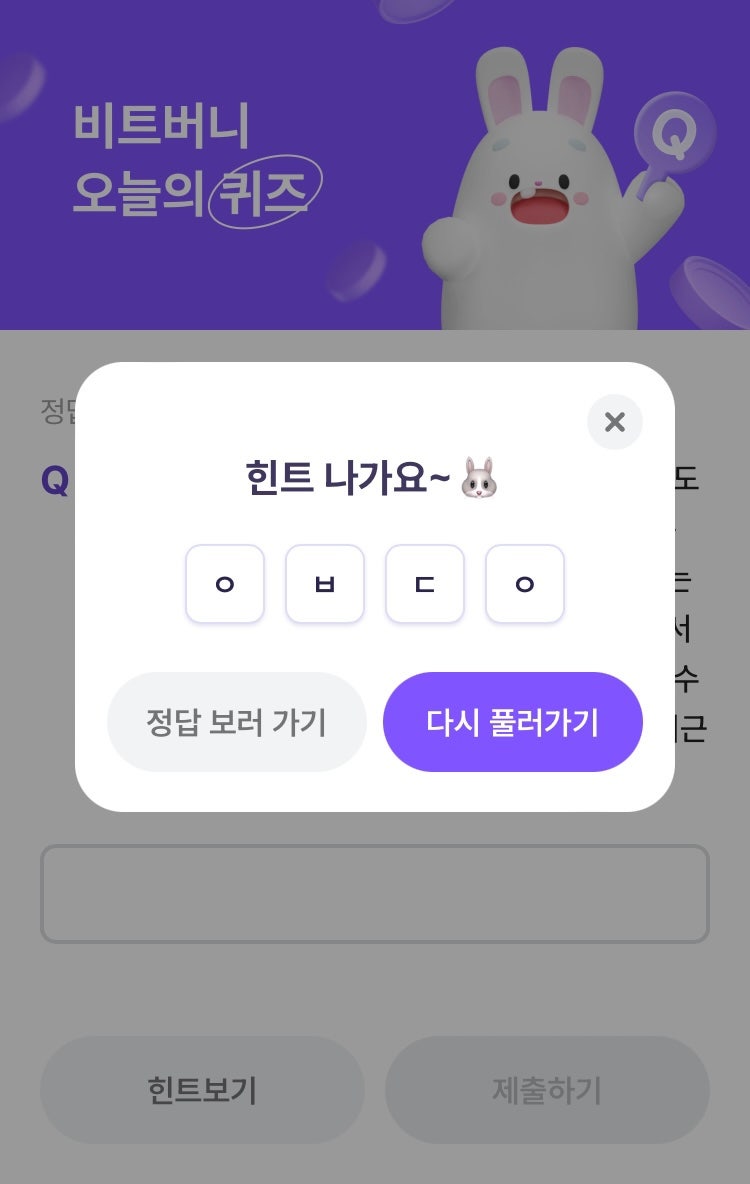This screenshot has width=750, height=1184.
Task: Click inside the hint popup dialog
Action: 375,585
